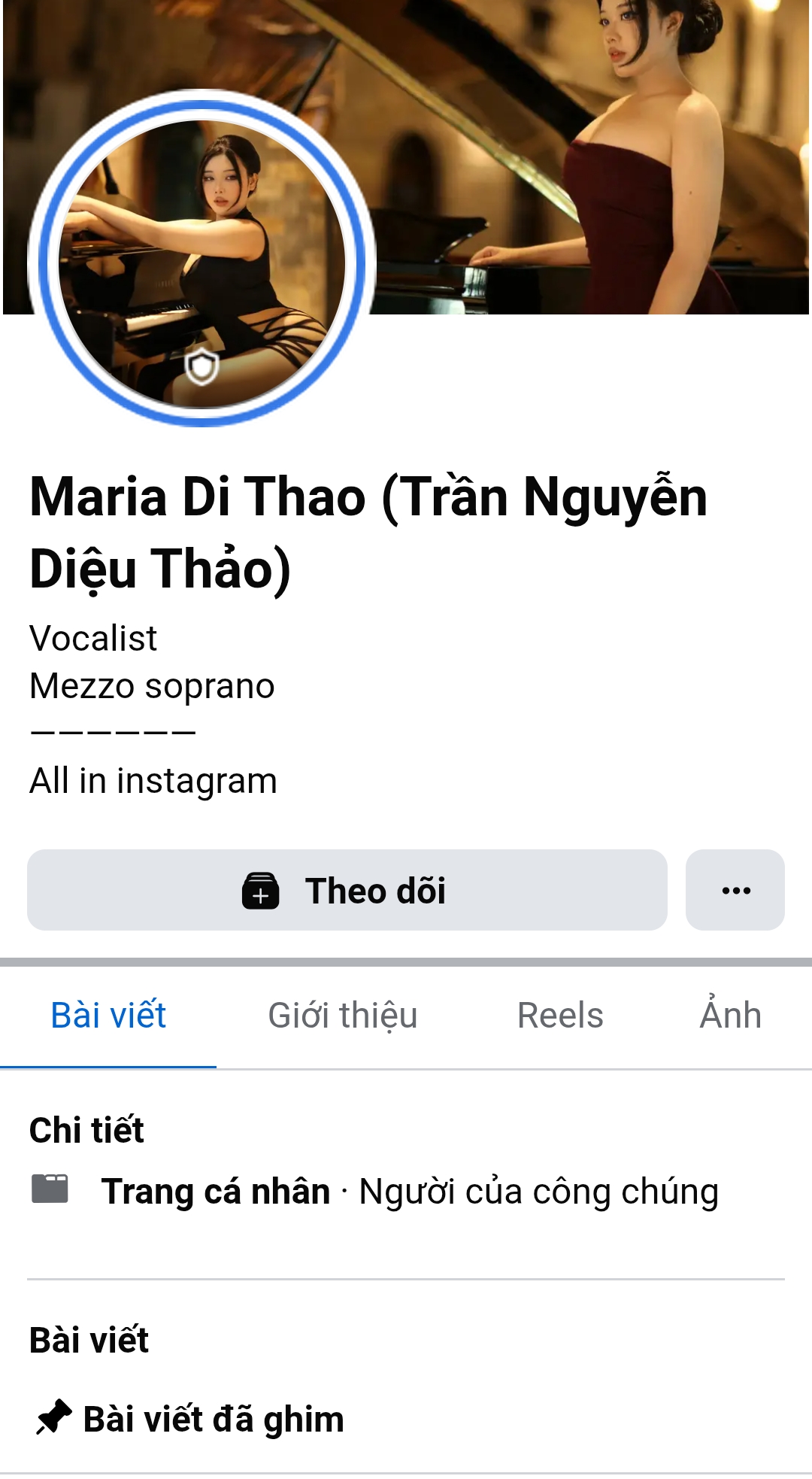The height and width of the screenshot is (1479, 812).
Task: Switch to the Reels tab
Action: tap(559, 1015)
